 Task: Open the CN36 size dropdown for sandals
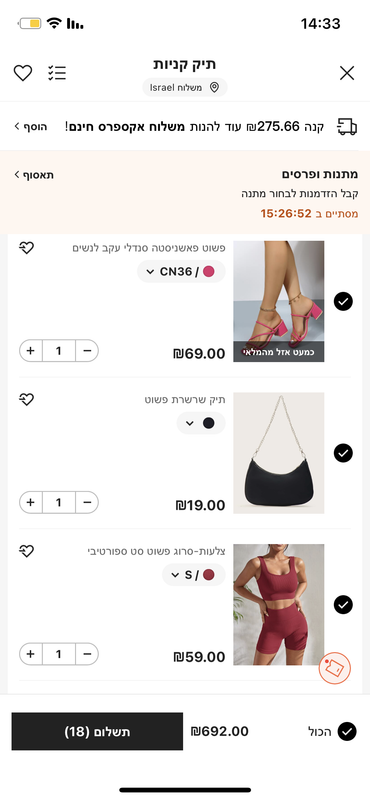coord(181,271)
